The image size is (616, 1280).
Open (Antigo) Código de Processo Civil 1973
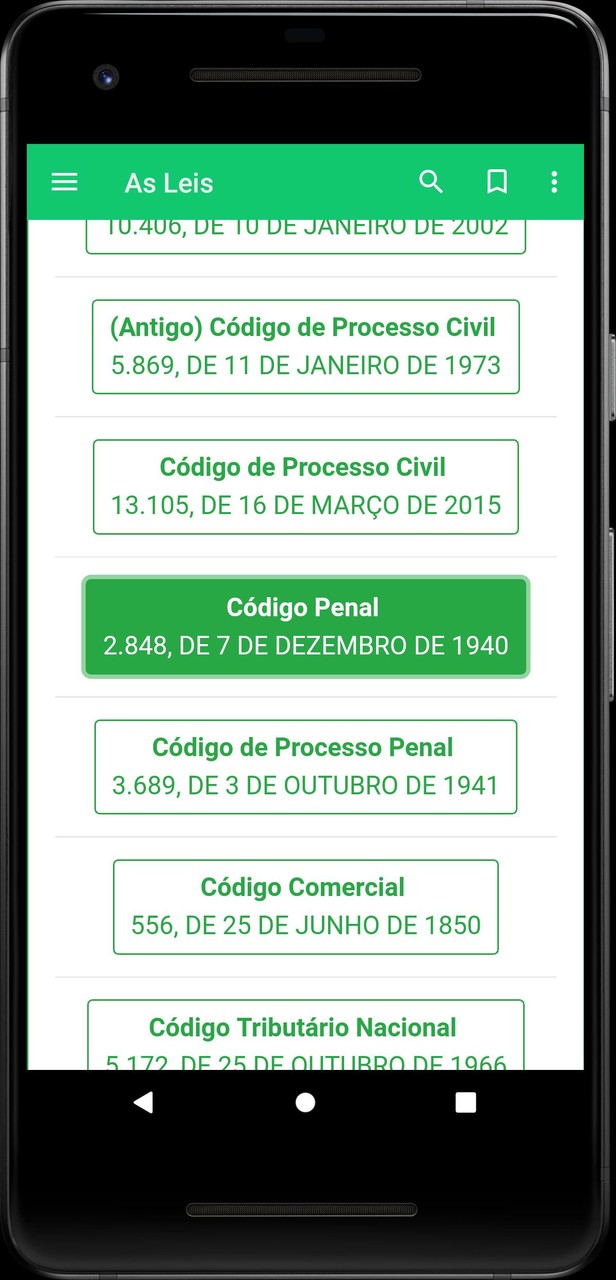306,346
